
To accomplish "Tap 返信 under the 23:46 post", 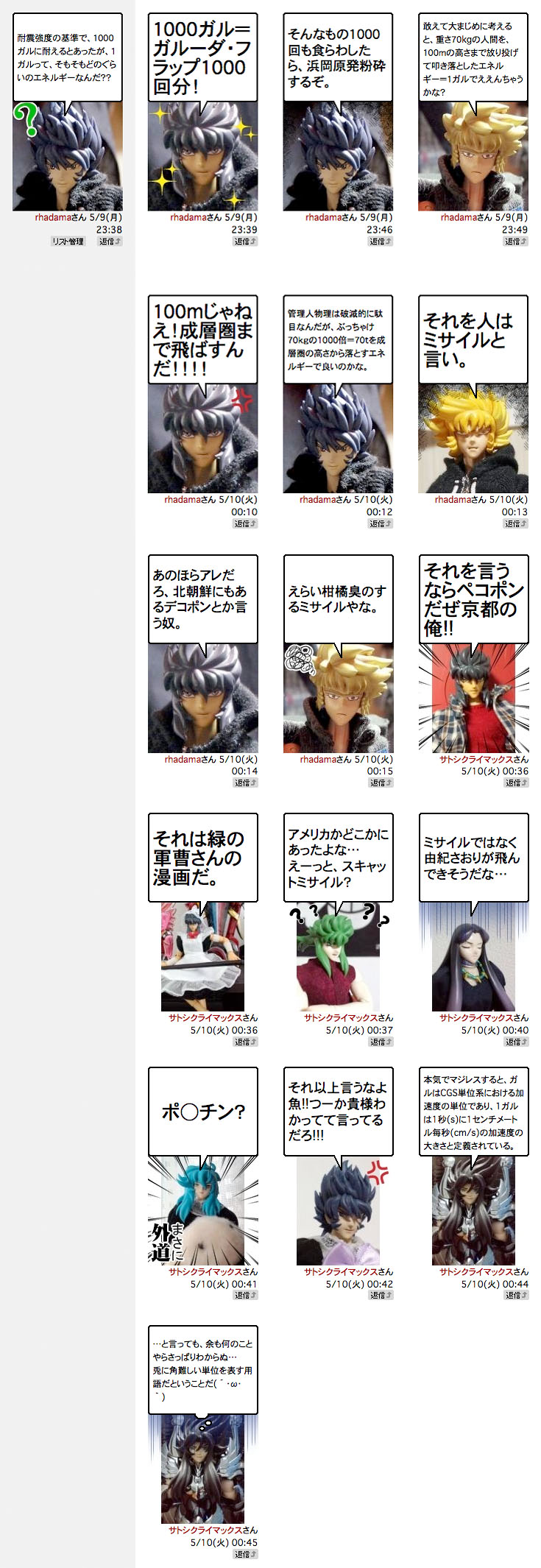I will [381, 241].
